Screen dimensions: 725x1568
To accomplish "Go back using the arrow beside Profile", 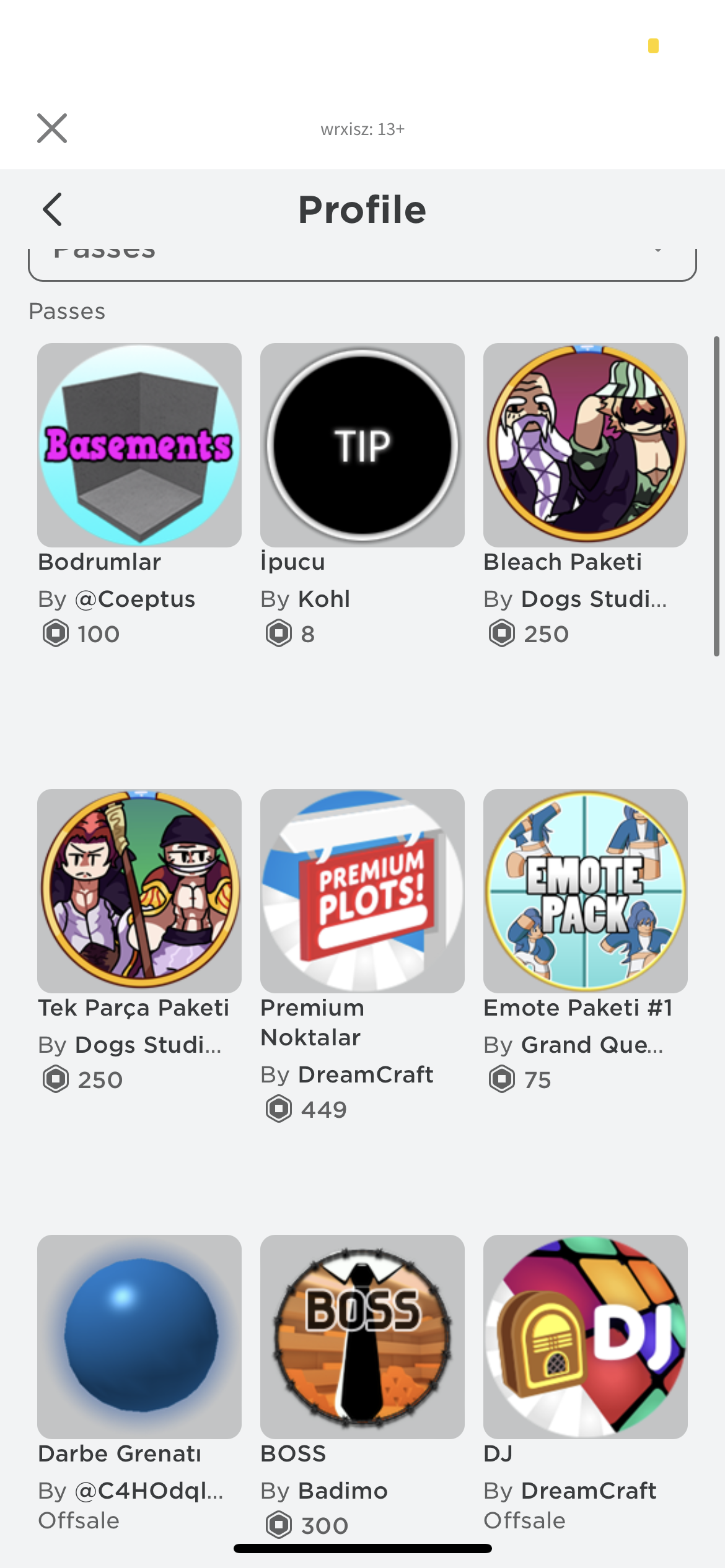I will tap(53, 209).
